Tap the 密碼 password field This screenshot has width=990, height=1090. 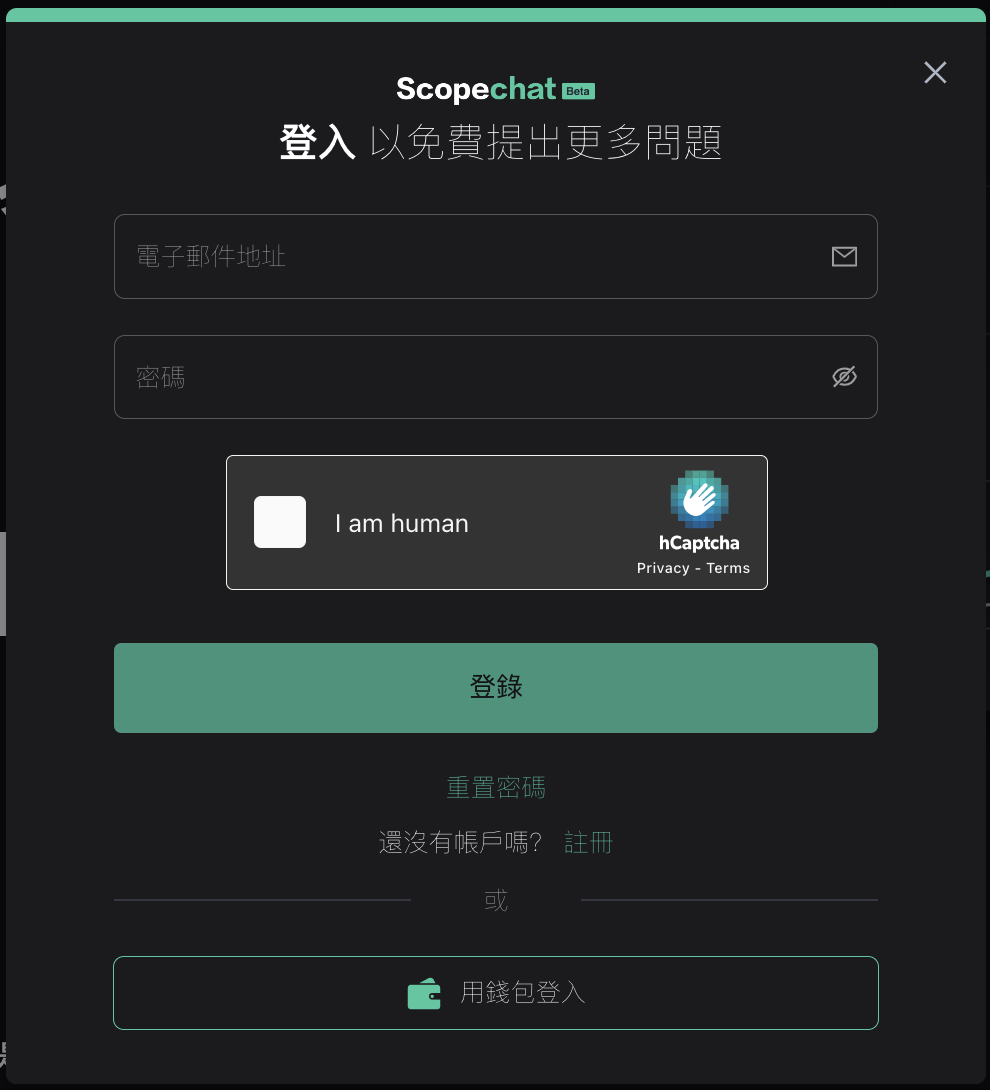tap(470, 377)
